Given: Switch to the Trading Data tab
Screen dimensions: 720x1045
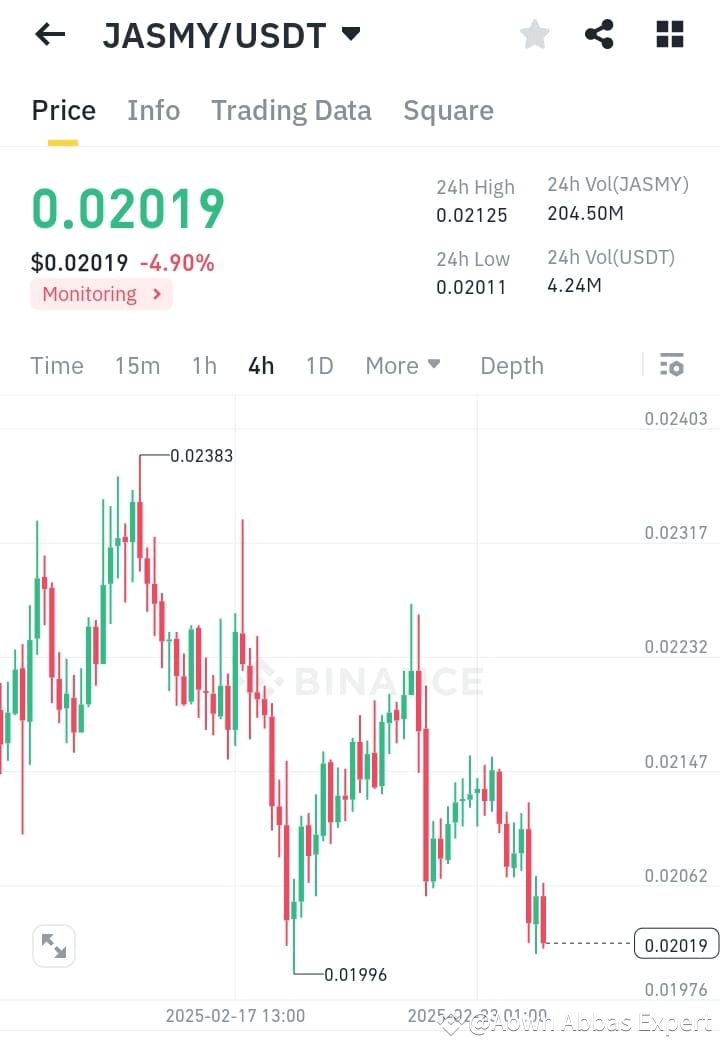Looking at the screenshot, I should [291, 110].
